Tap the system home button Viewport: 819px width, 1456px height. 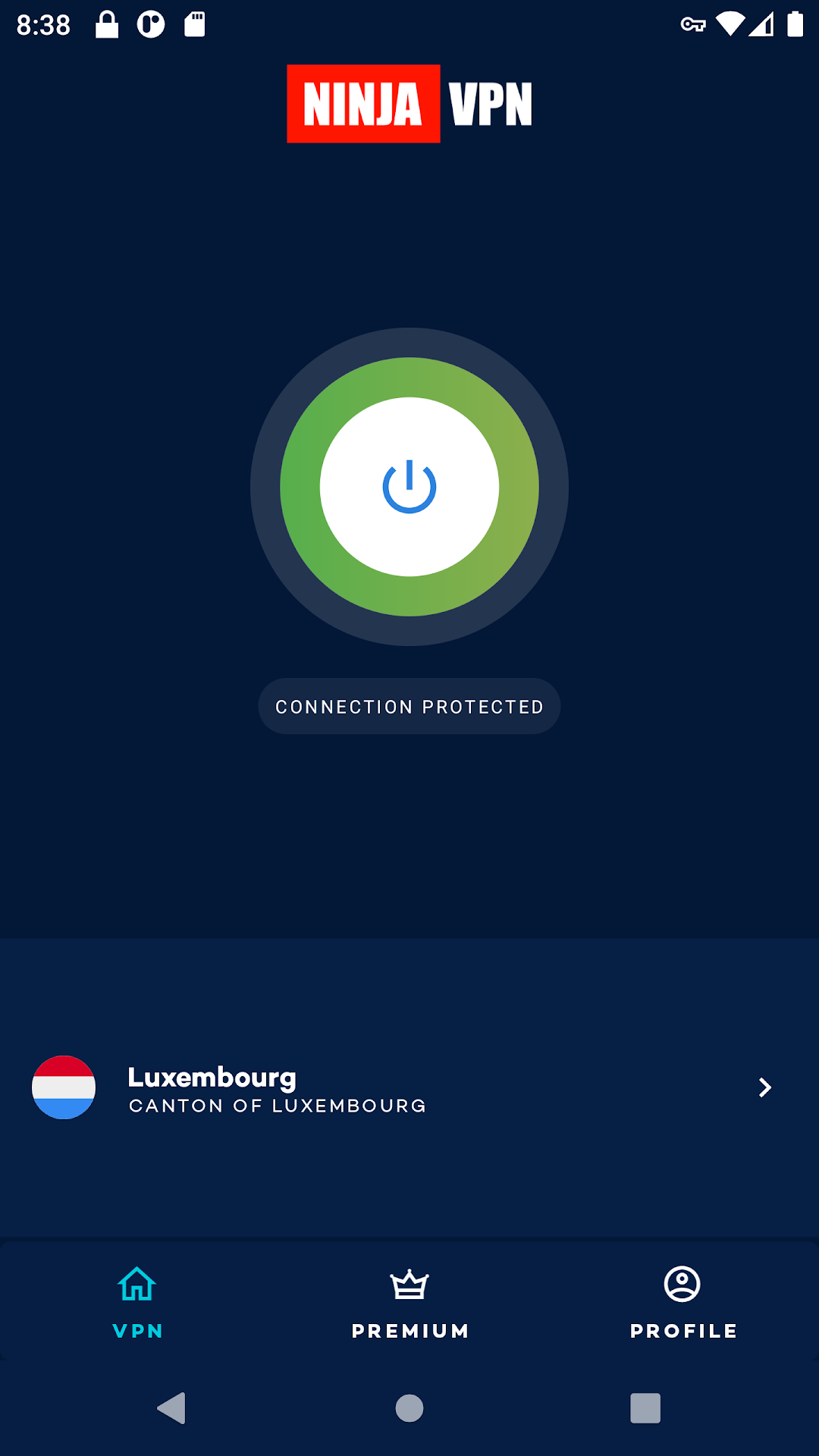(x=409, y=1408)
